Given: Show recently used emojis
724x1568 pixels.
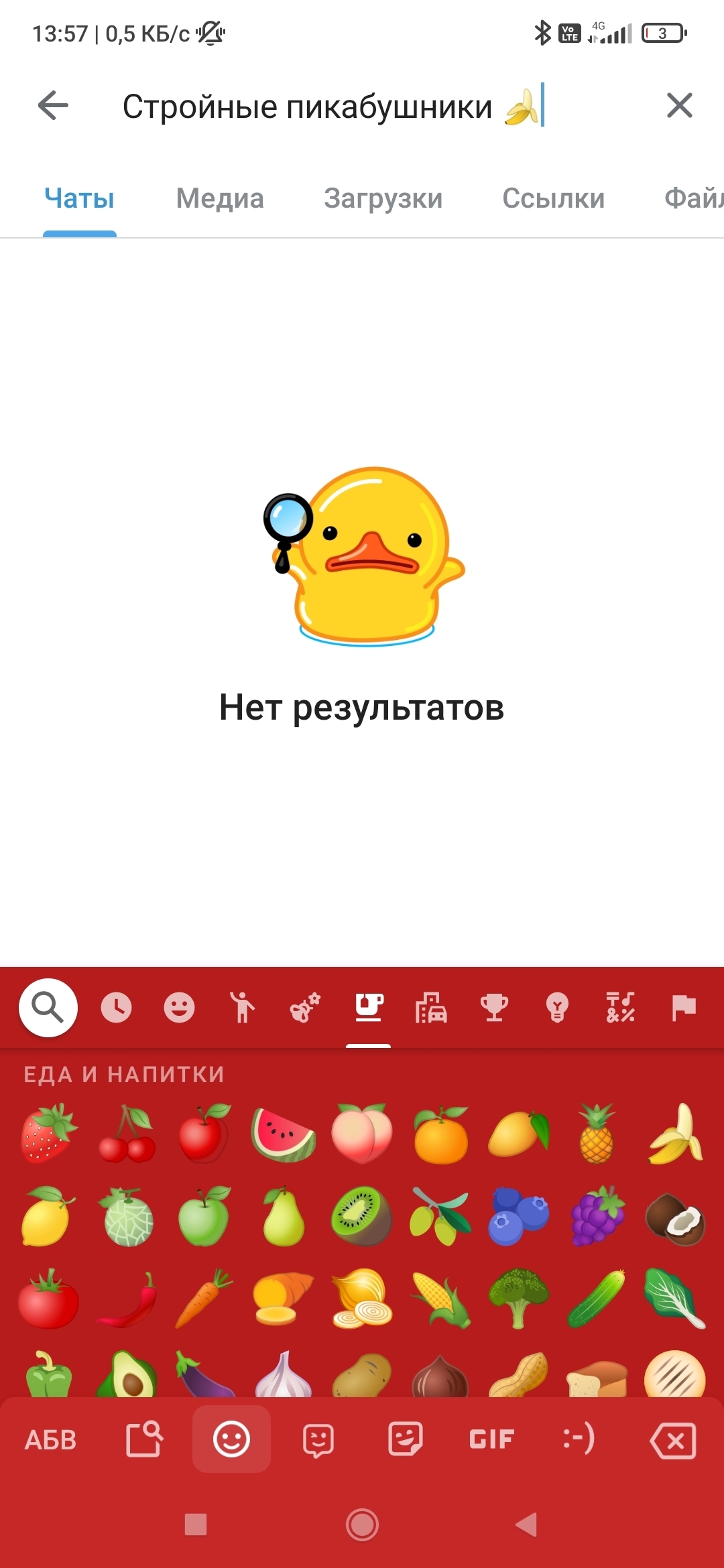Looking at the screenshot, I should click(116, 1008).
